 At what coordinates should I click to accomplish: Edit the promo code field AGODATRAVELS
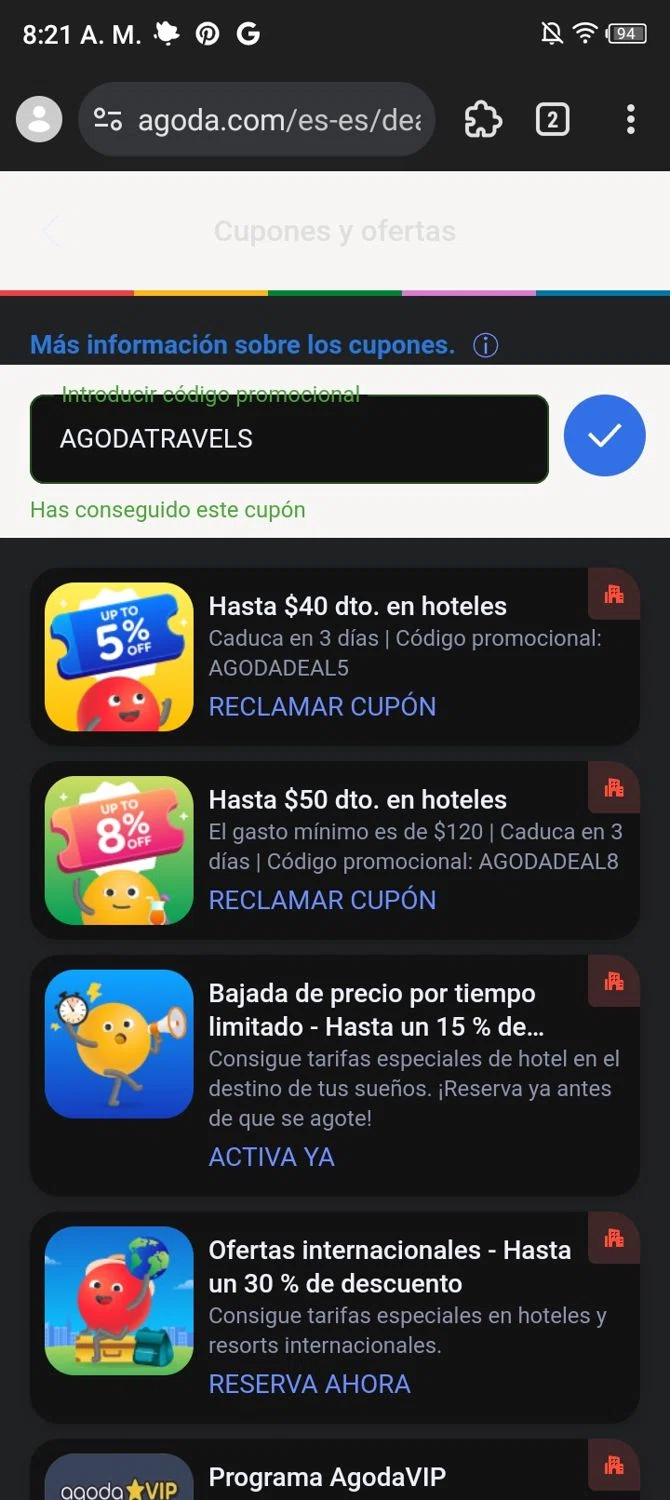tap(289, 439)
